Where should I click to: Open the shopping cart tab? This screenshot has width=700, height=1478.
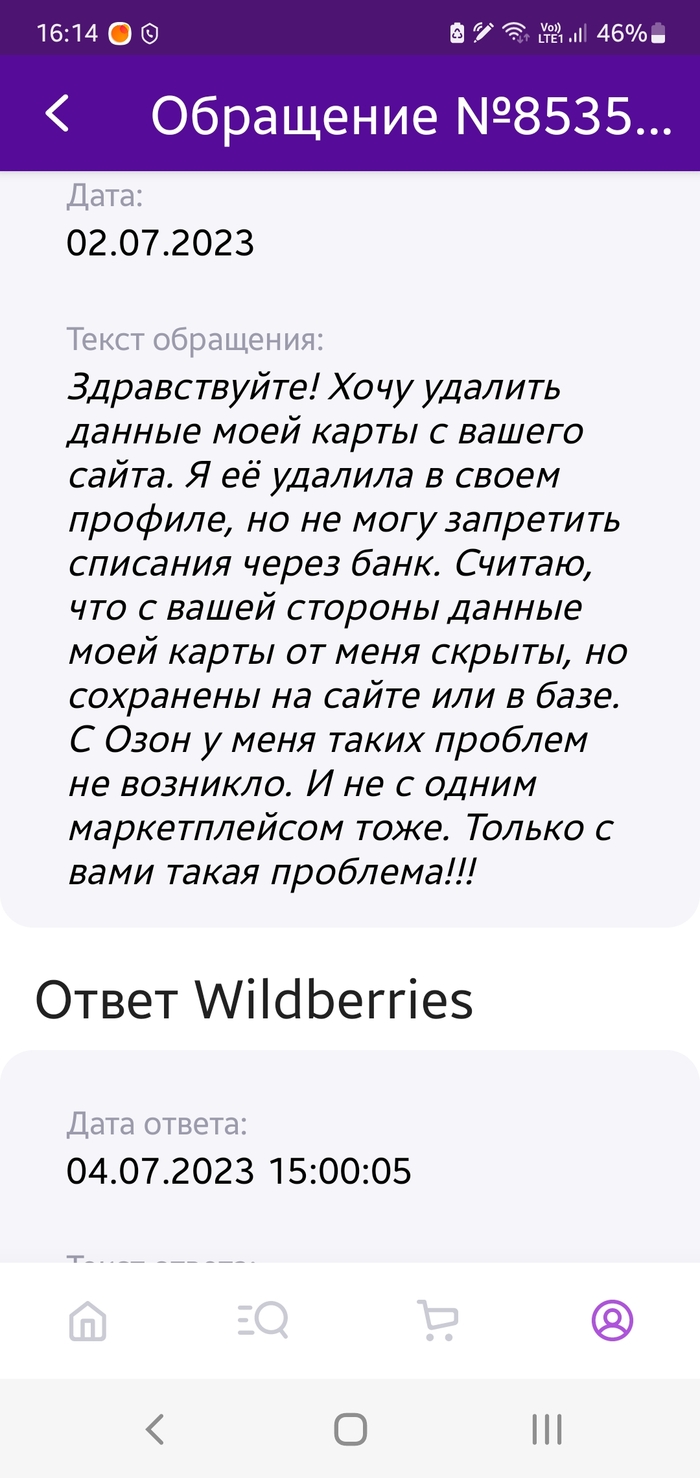point(437,1321)
